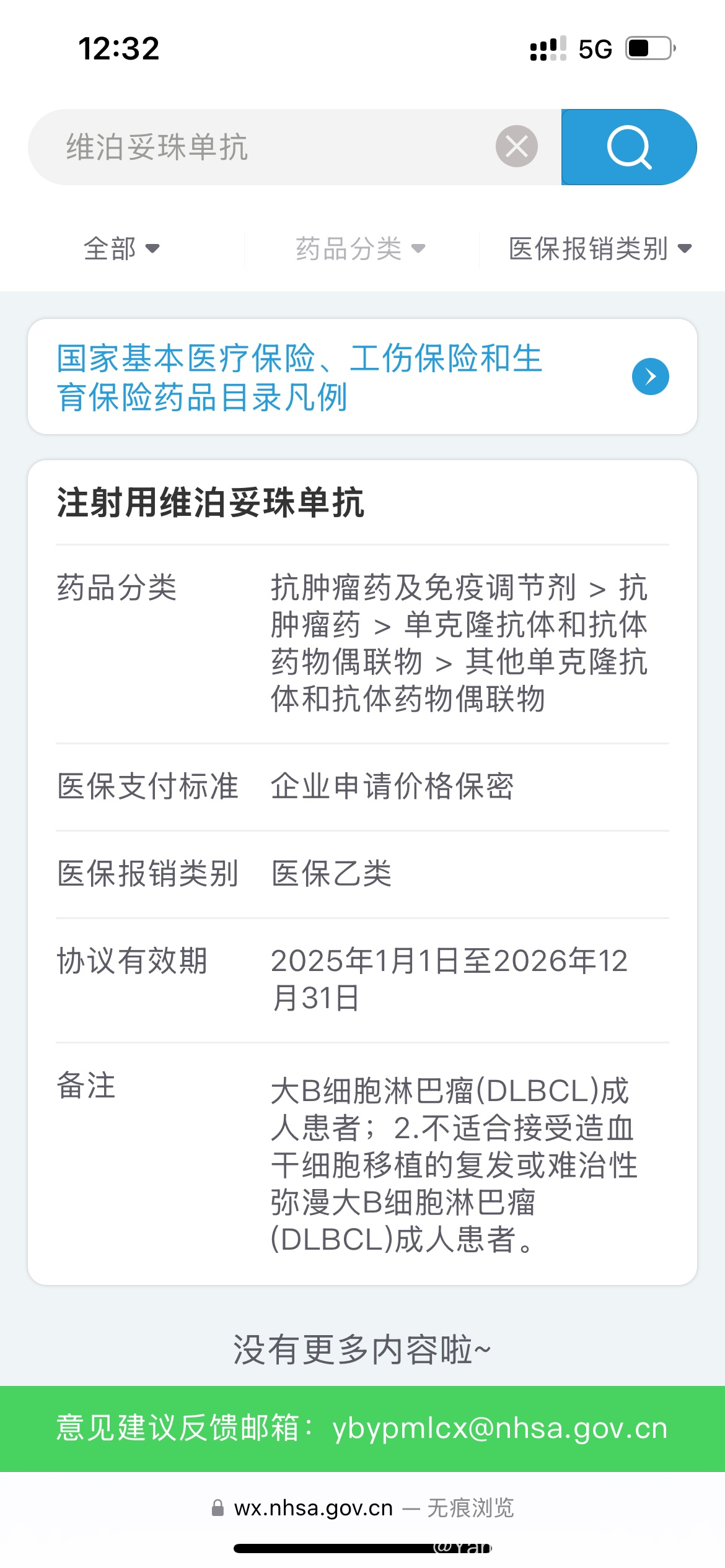The width and height of the screenshot is (725, 1568).
Task: Open the 药品分类 dropdown
Action: (361, 249)
